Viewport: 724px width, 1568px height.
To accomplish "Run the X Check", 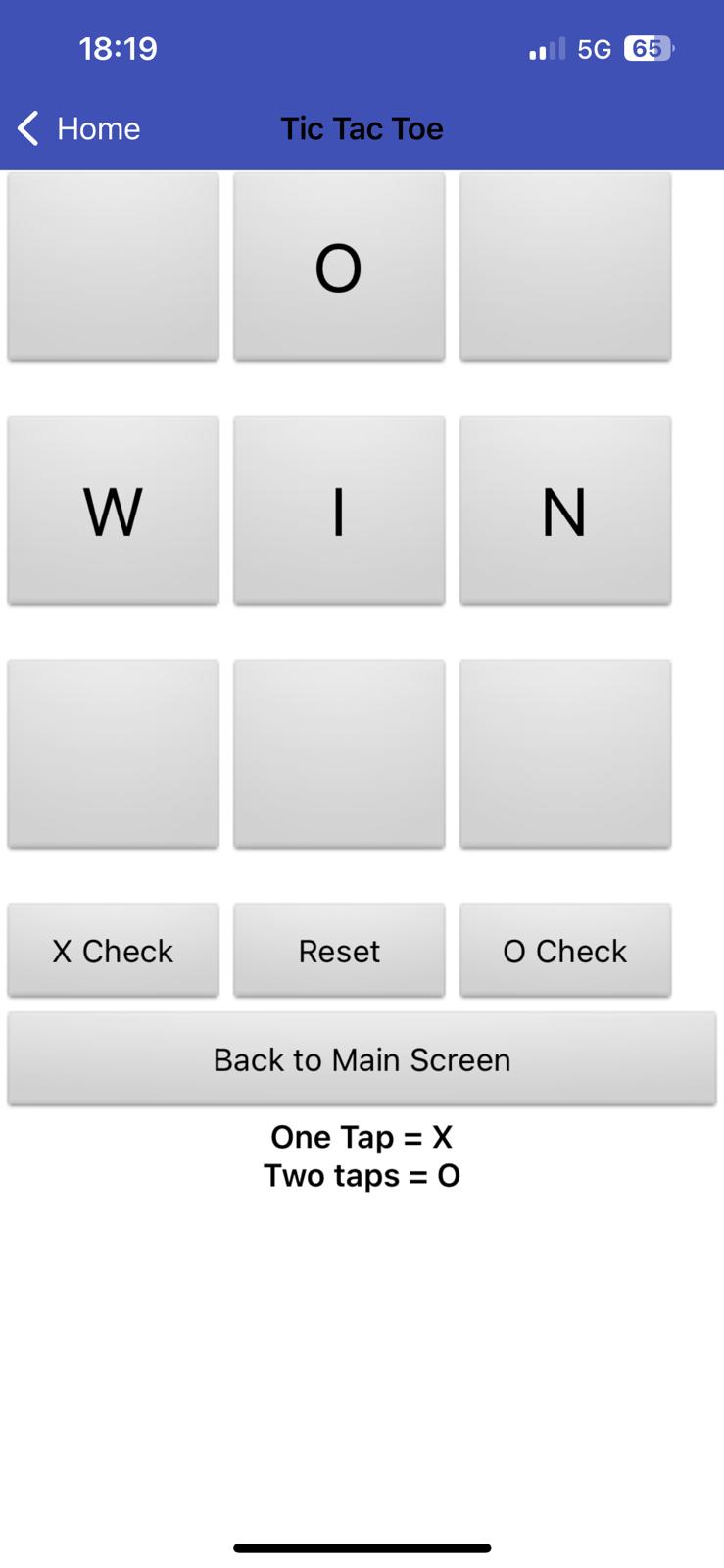I will pyautogui.click(x=114, y=951).
